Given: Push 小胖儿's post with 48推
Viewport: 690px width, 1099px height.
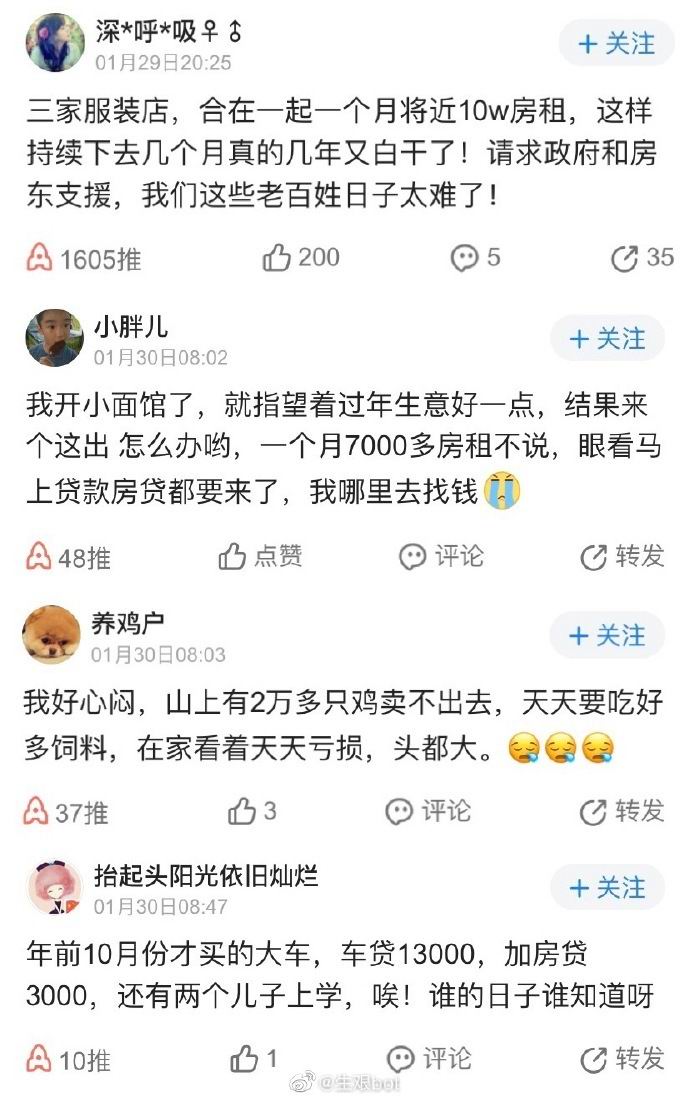Looking at the screenshot, I should [x=68, y=557].
